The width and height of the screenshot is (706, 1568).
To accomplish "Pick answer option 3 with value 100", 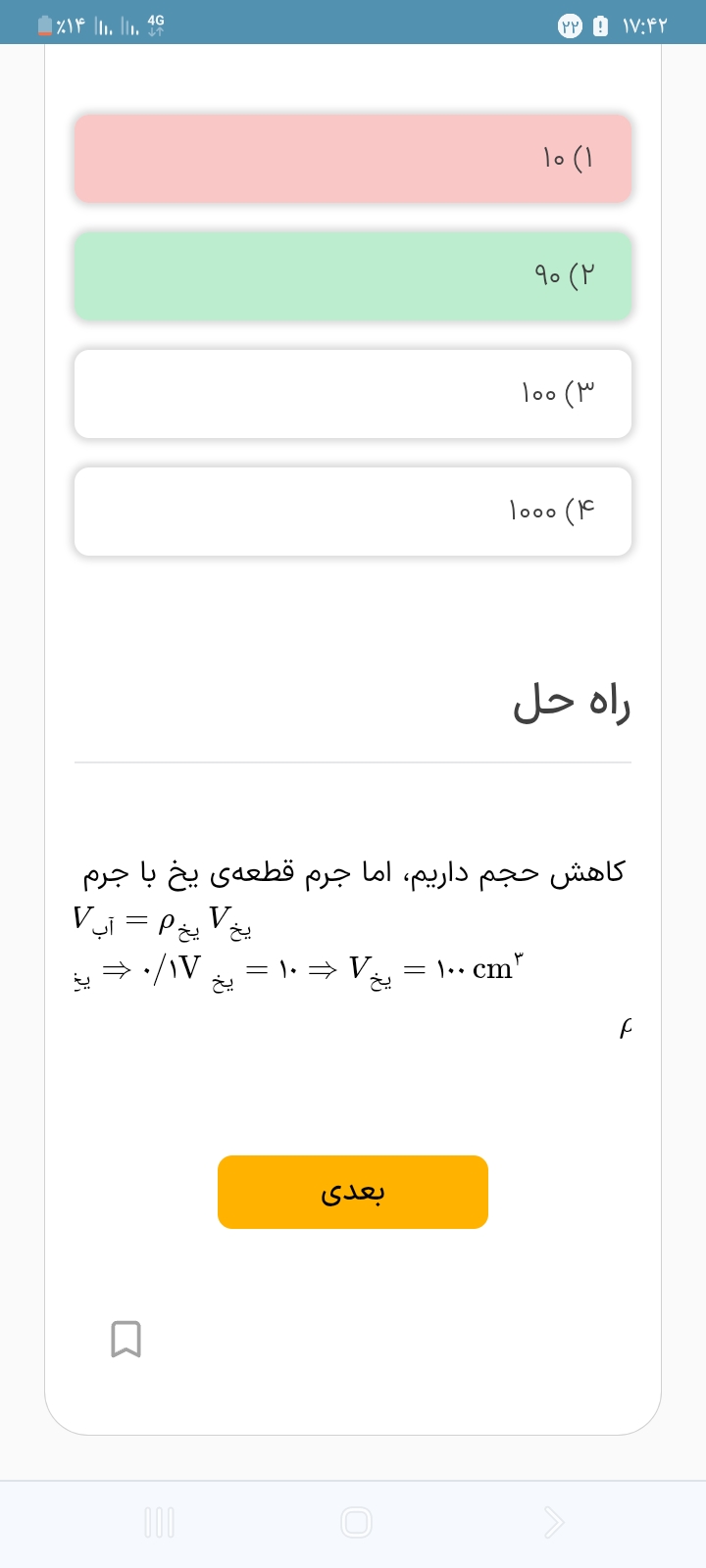I will [x=353, y=394].
